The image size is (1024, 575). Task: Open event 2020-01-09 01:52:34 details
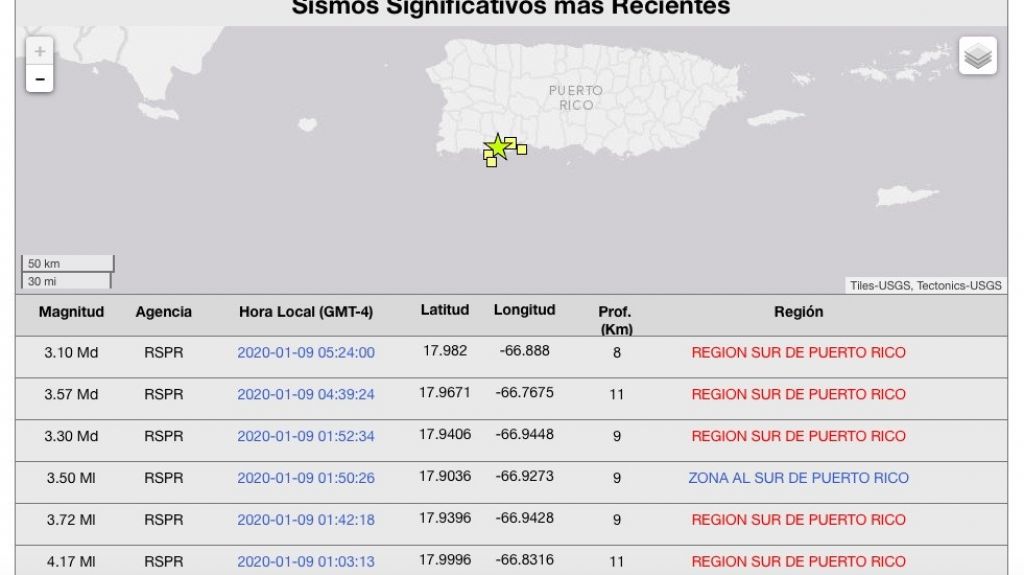pos(306,437)
